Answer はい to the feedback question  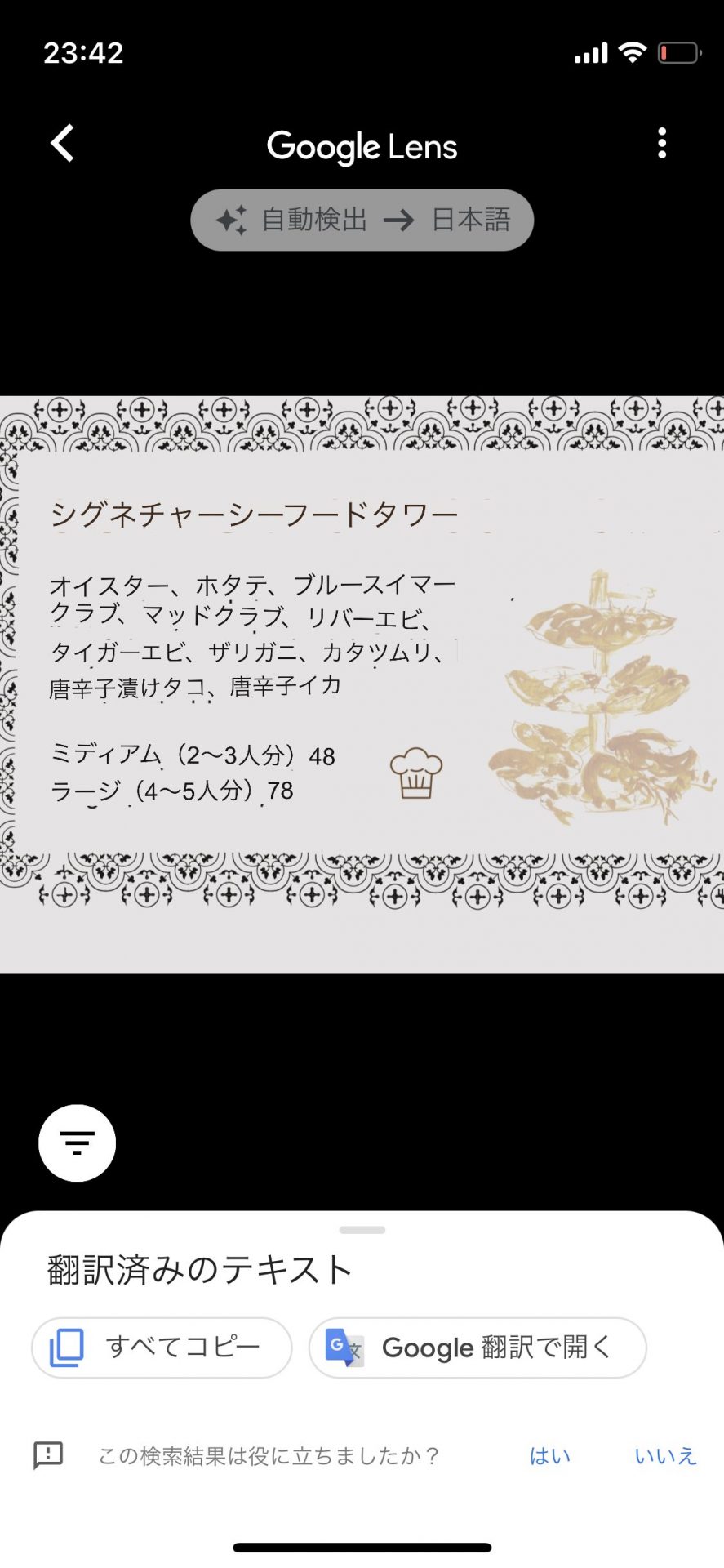pyautogui.click(x=549, y=1456)
